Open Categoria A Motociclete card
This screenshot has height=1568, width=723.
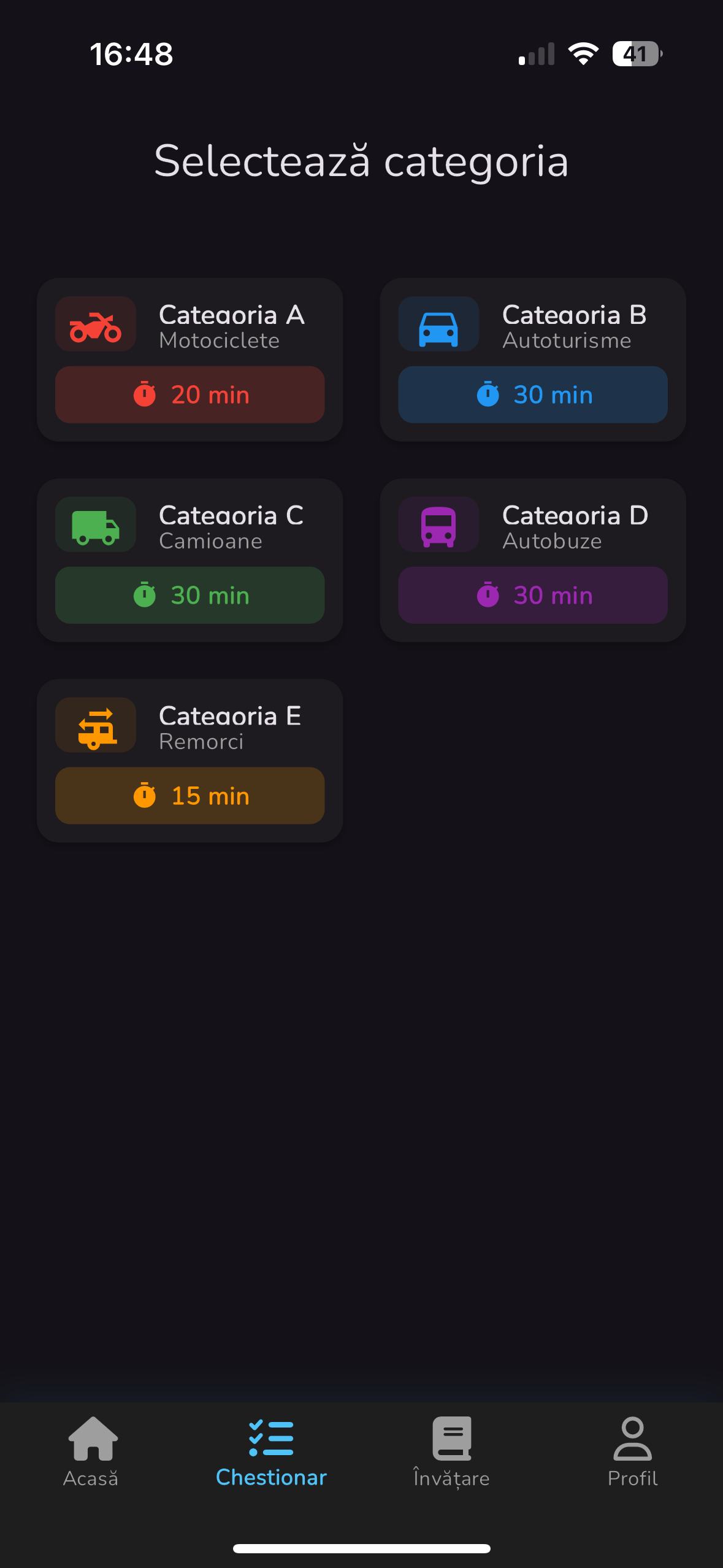[x=189, y=361]
